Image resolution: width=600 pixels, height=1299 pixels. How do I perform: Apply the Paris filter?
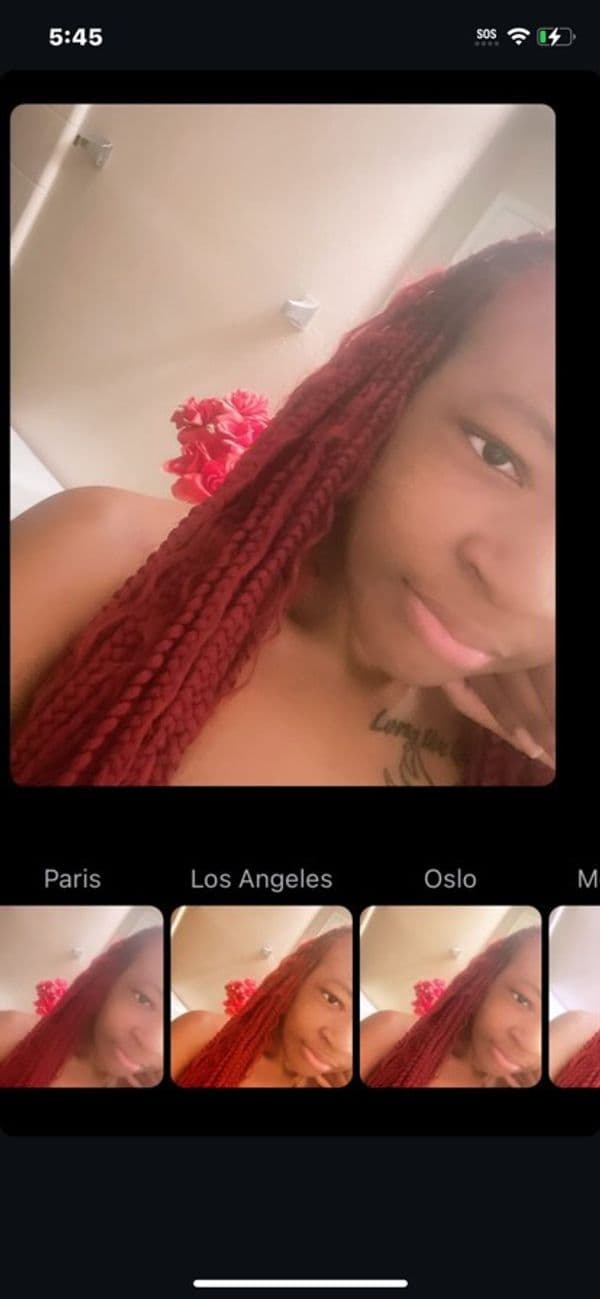(80, 995)
